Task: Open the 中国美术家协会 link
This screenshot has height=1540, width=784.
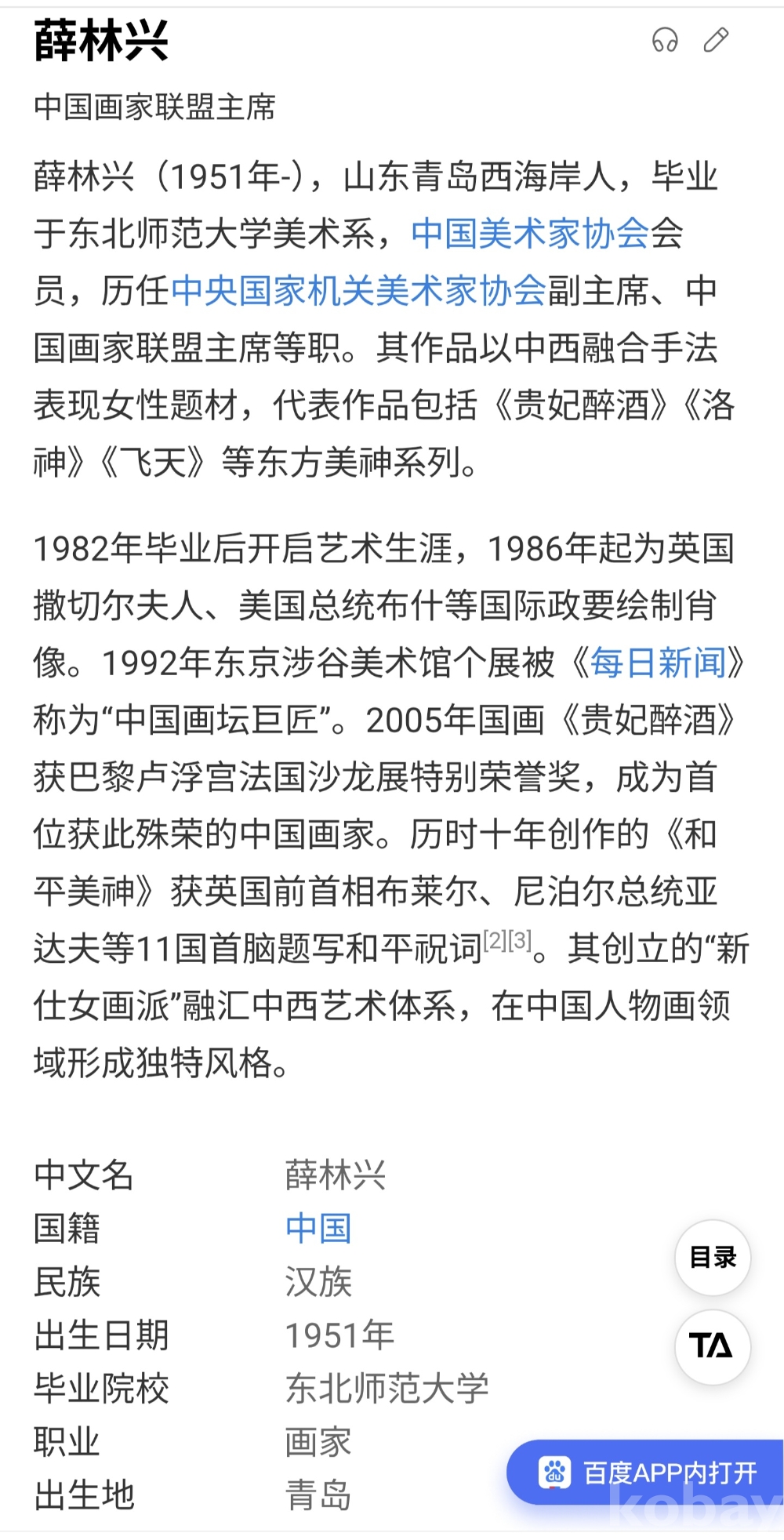Action: (529, 234)
